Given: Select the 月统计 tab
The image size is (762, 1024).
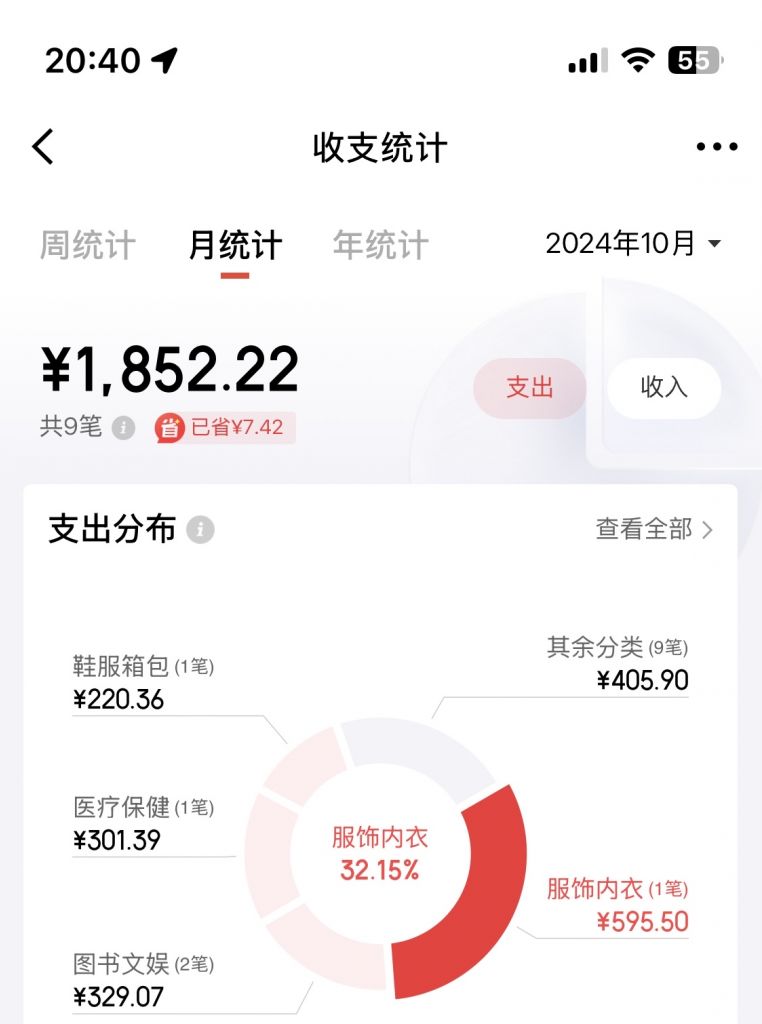Looking at the screenshot, I should click(x=235, y=245).
